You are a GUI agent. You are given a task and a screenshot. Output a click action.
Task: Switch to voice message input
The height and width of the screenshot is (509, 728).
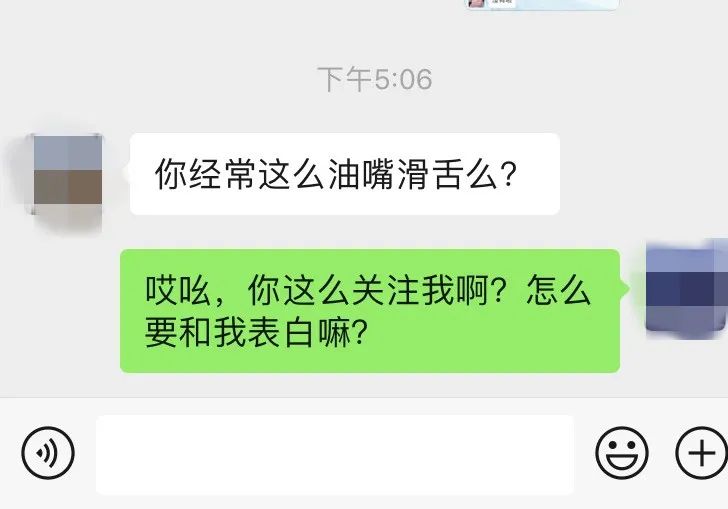(x=48, y=453)
